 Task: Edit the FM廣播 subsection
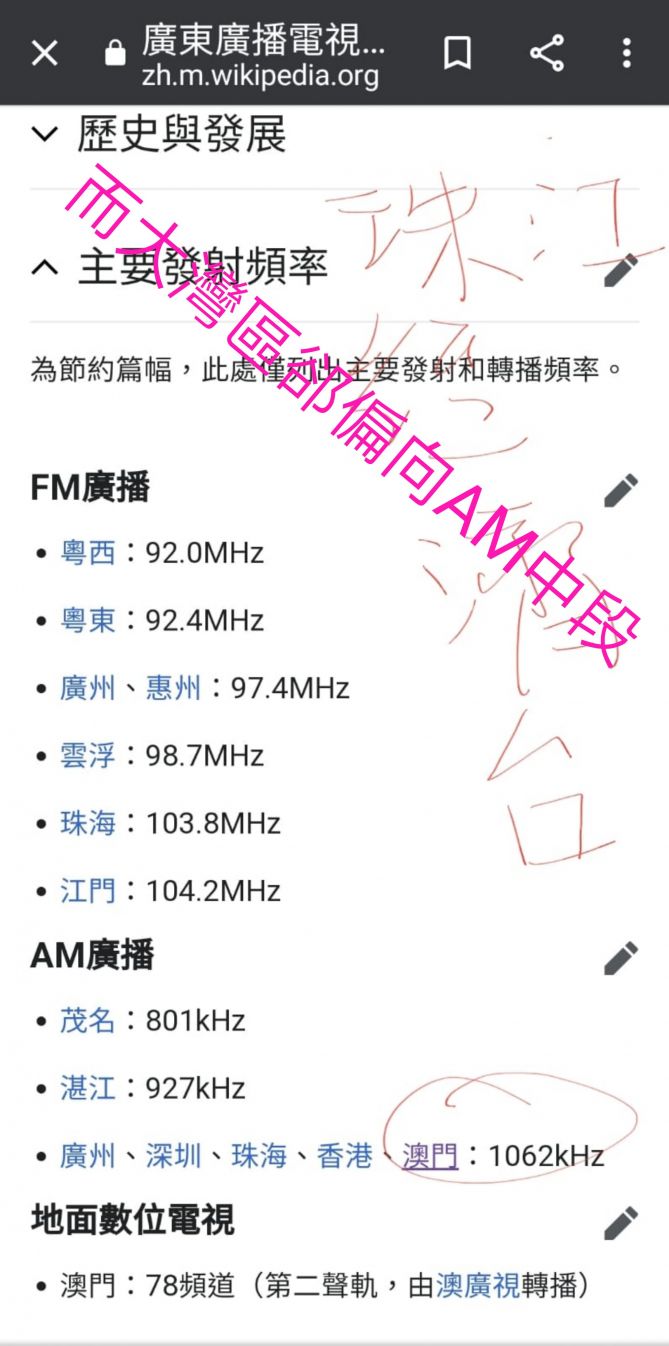tap(621, 489)
